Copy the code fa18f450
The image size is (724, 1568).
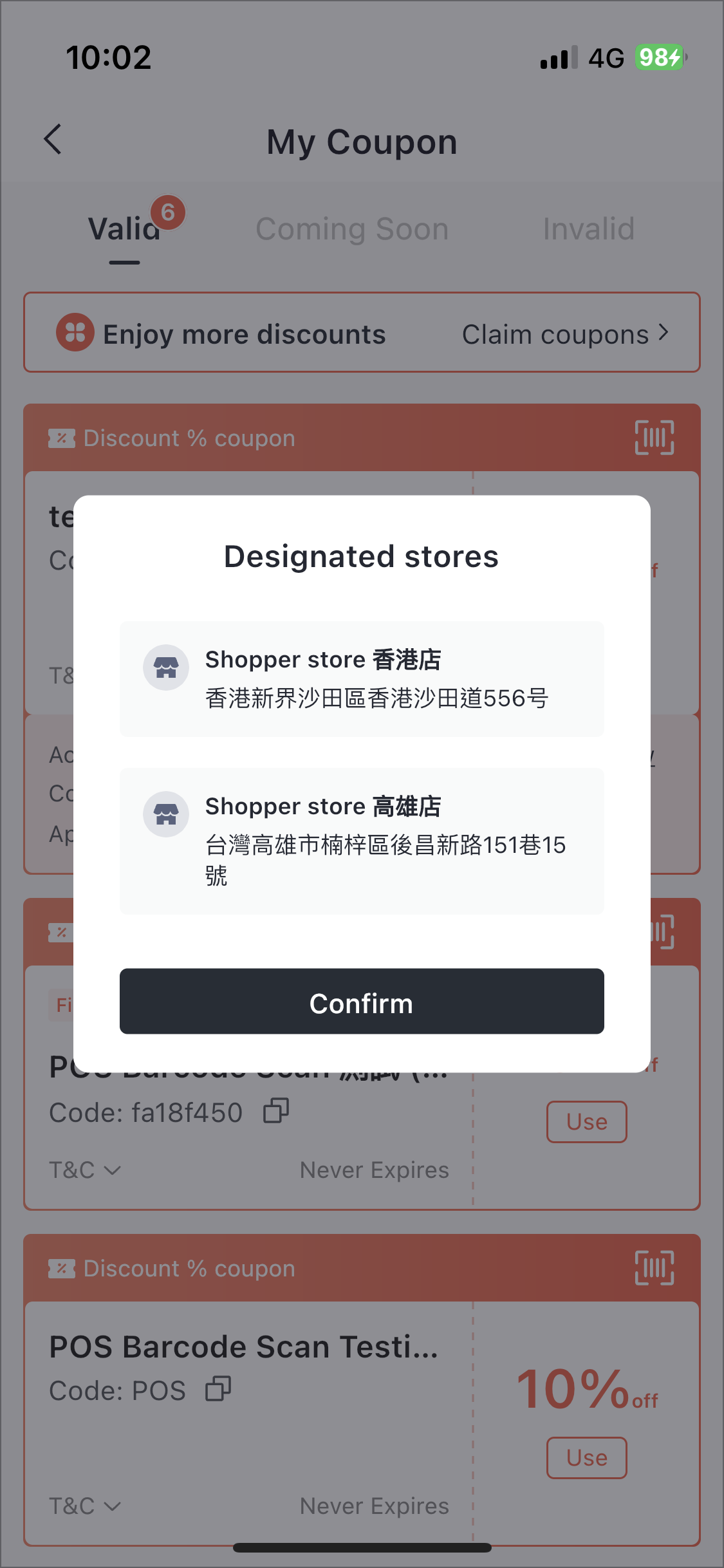(x=276, y=1110)
